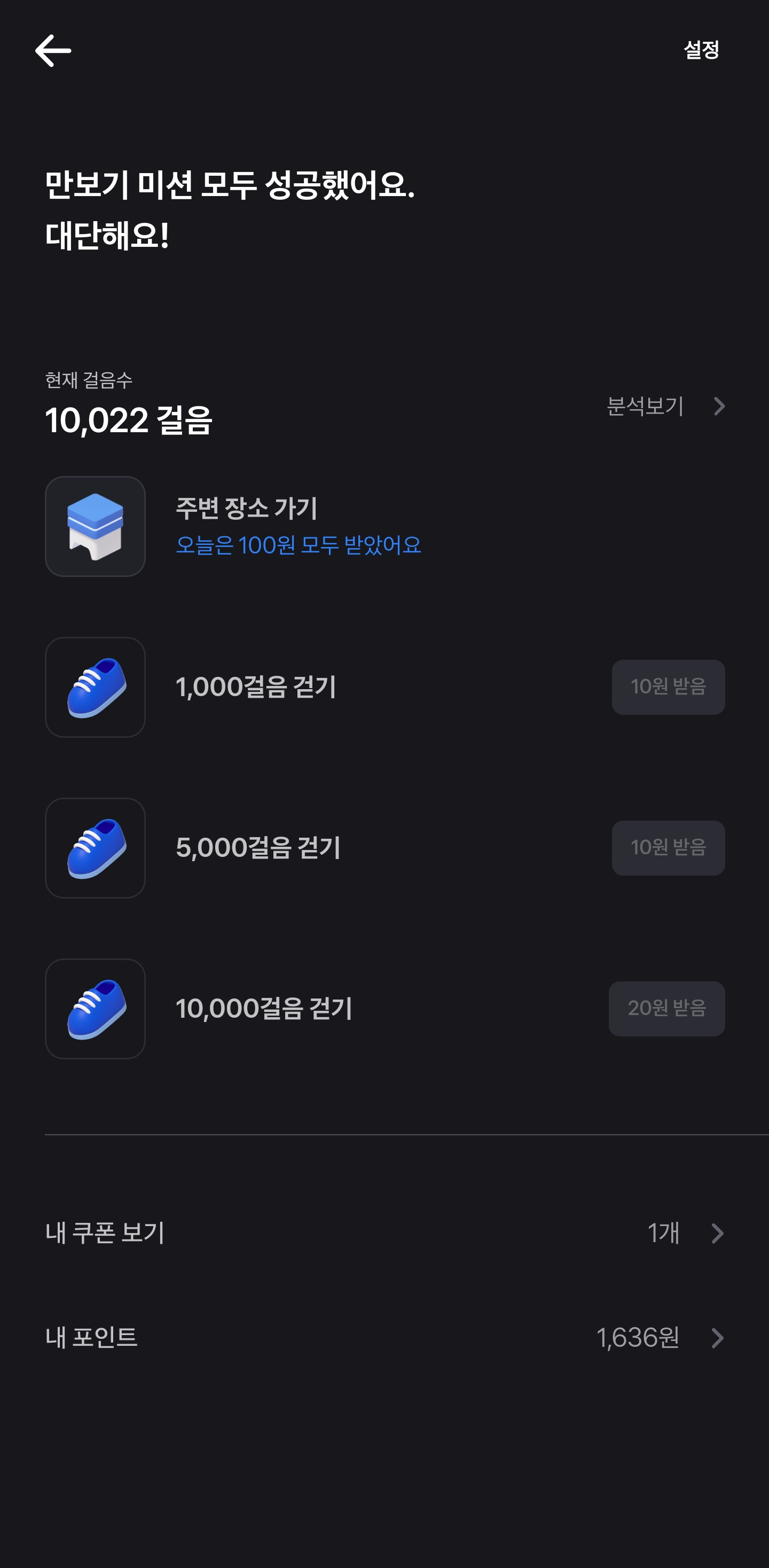Tap 10원 받음 for 1,000걸음 걷기
The height and width of the screenshot is (1568, 769).
(668, 687)
